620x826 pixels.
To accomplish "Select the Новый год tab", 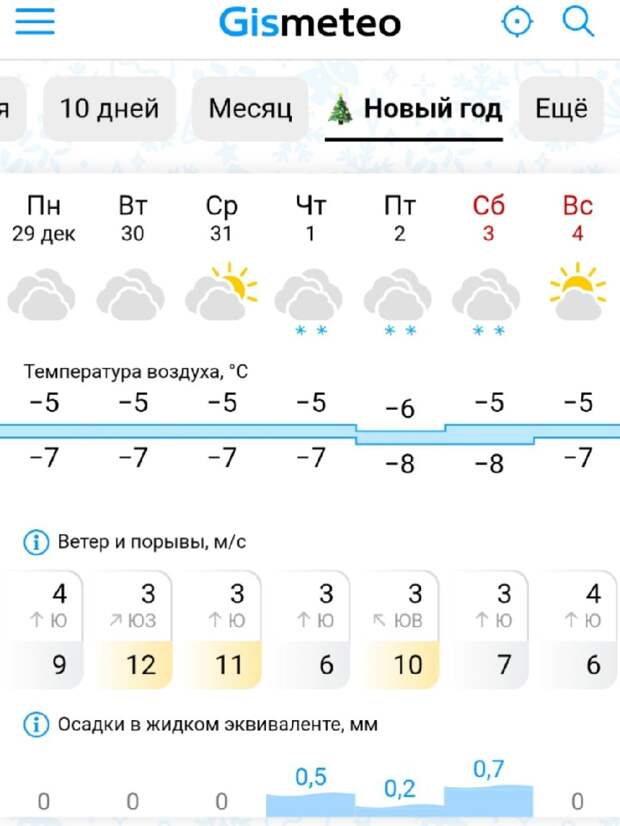I will 415,109.
